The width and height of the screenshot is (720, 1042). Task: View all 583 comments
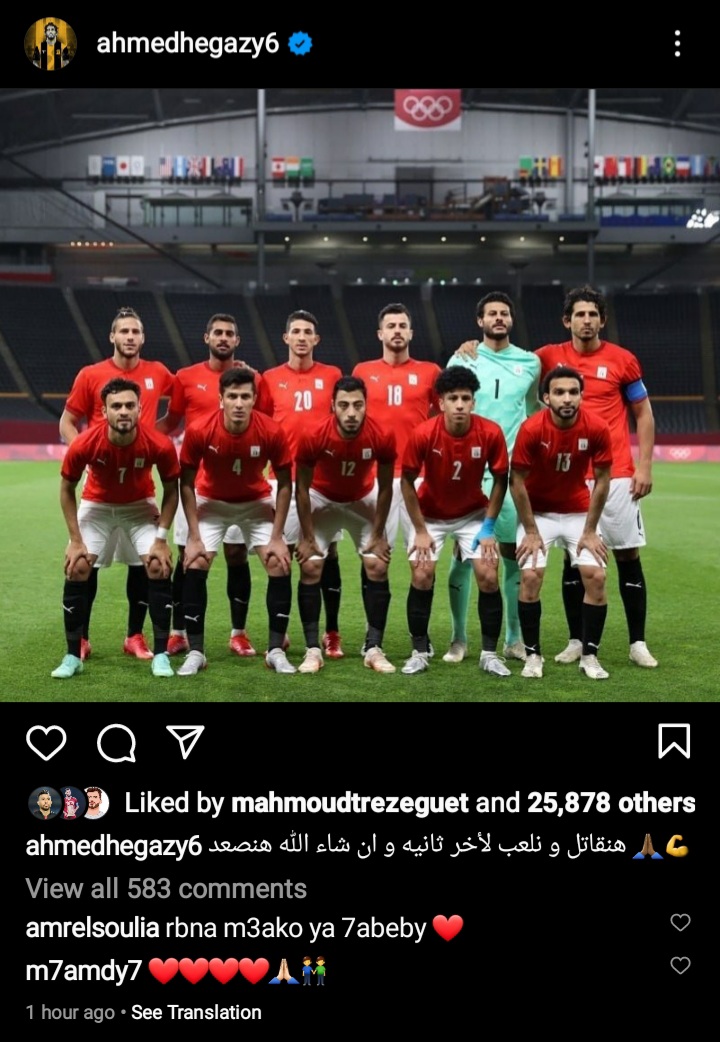166,888
